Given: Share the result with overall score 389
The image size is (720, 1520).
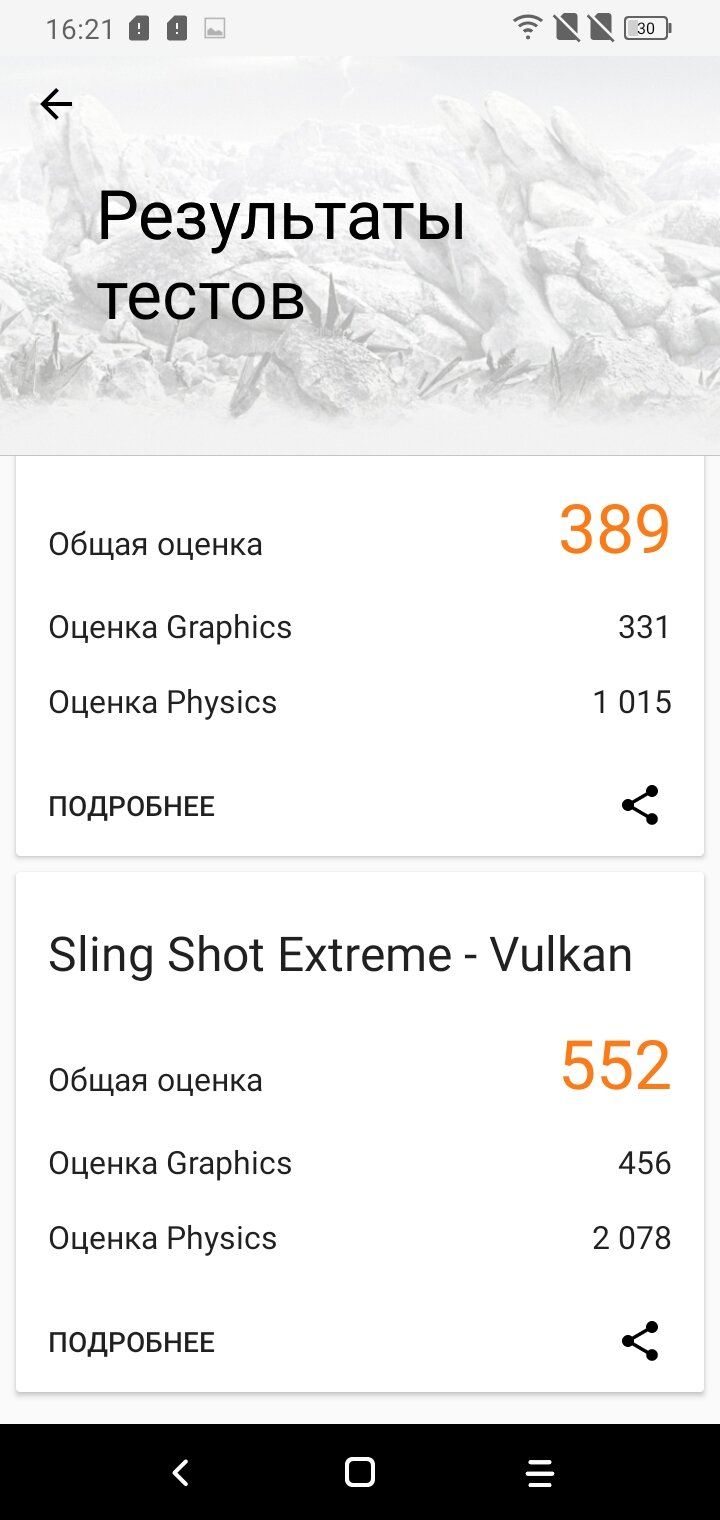Looking at the screenshot, I should [640, 805].
